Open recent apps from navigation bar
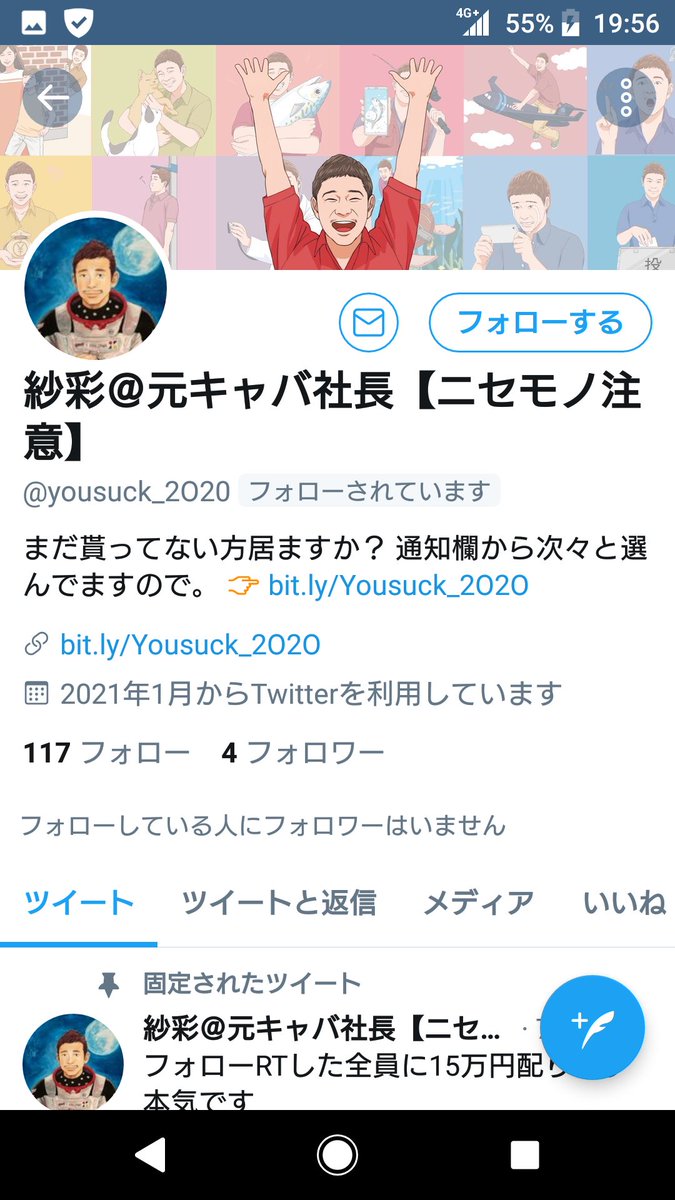Viewport: 675px width, 1200px height. tap(524, 1155)
